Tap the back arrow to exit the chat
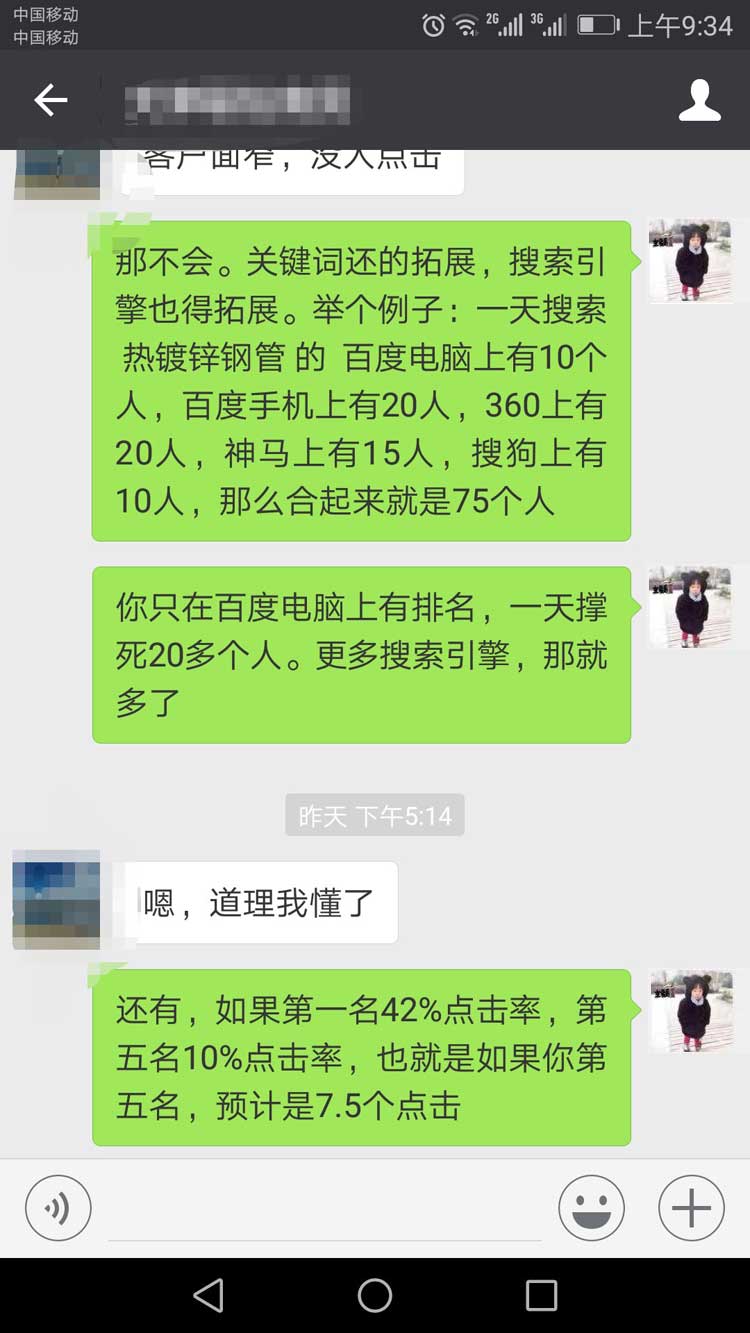The image size is (750, 1333). click(52, 100)
